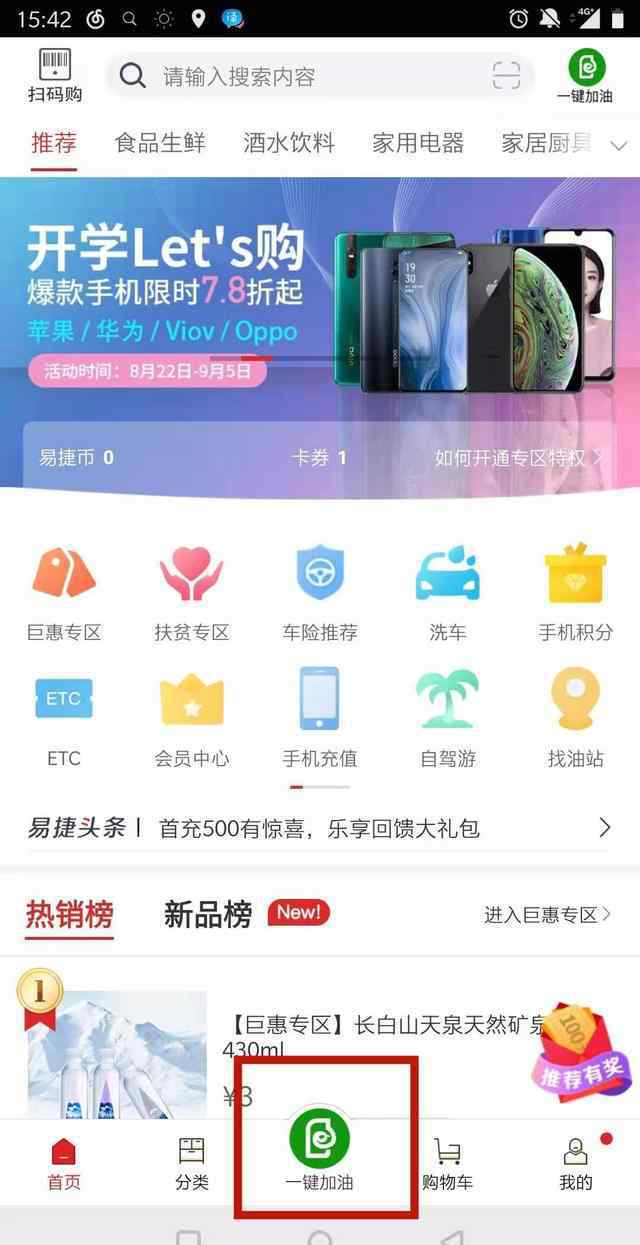The height and width of the screenshot is (1245, 640).
Task: Open 手机充值 phone top-up
Action: click(320, 717)
